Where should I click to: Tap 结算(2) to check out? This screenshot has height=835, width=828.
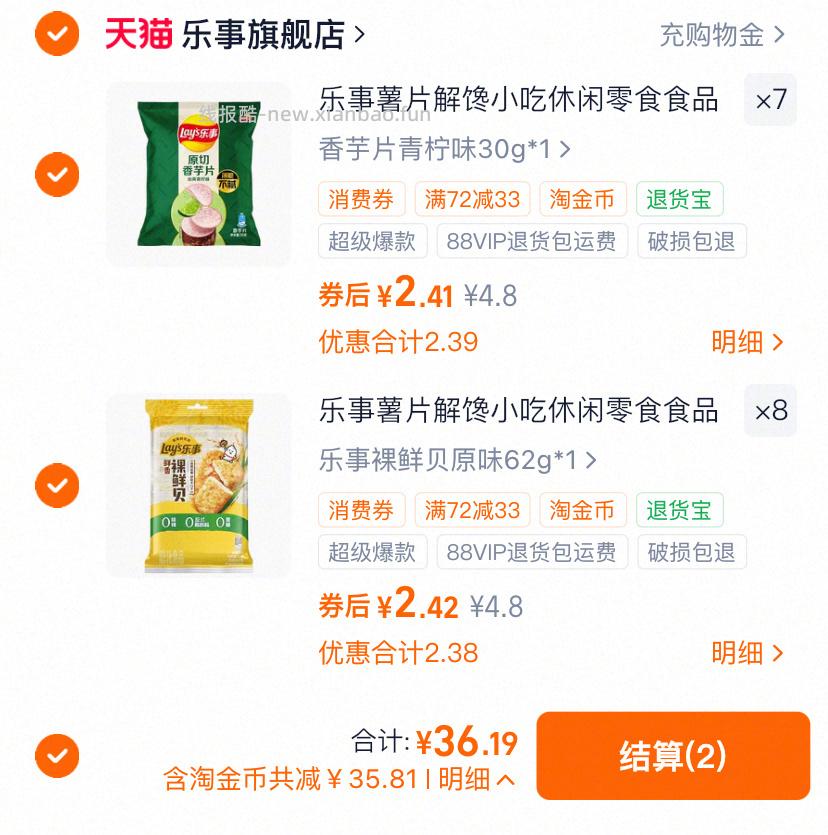673,757
